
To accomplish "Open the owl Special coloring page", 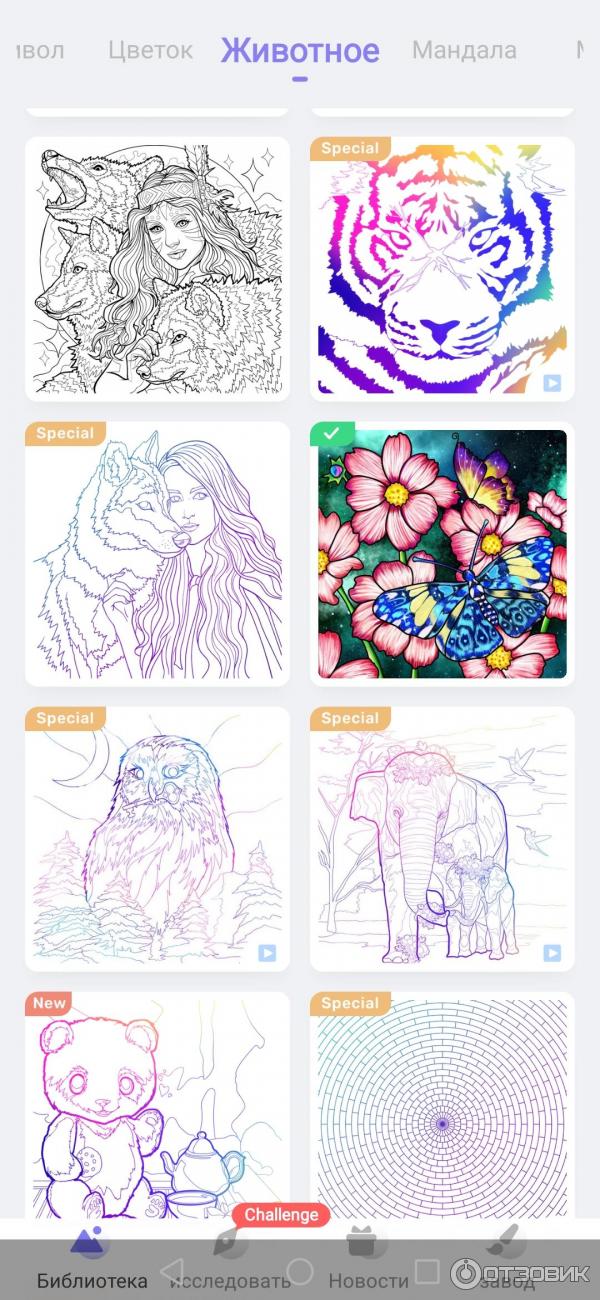I will [157, 839].
